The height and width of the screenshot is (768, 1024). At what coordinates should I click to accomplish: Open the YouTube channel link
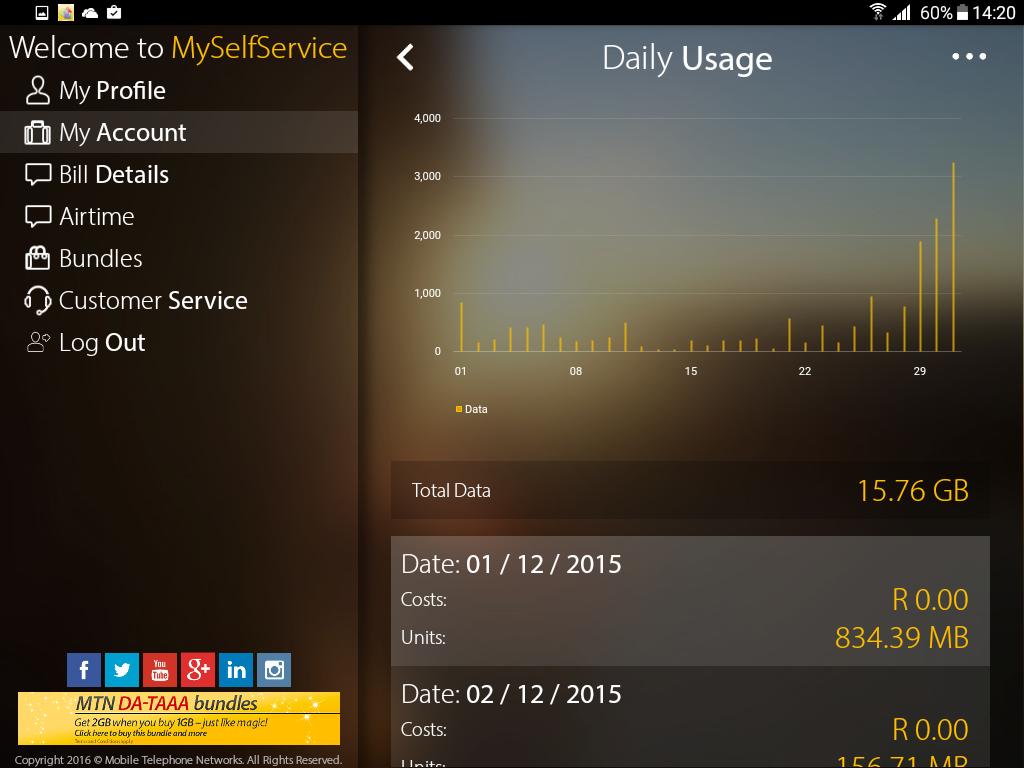pyautogui.click(x=160, y=669)
